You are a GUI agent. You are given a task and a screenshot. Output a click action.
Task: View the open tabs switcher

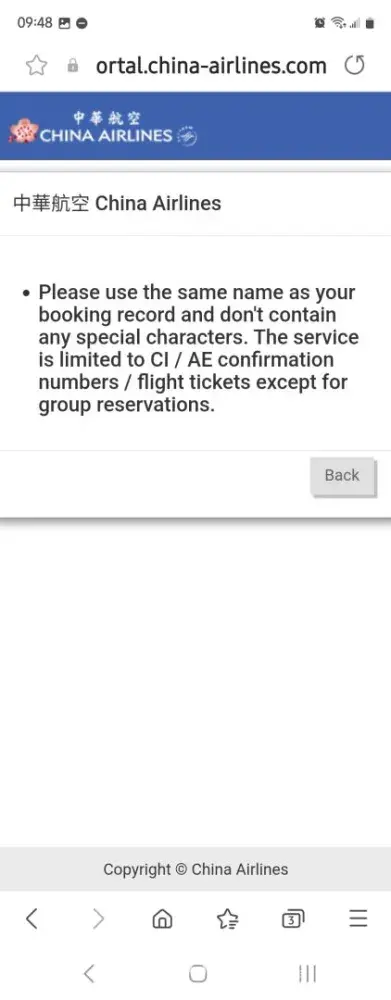(x=293, y=919)
